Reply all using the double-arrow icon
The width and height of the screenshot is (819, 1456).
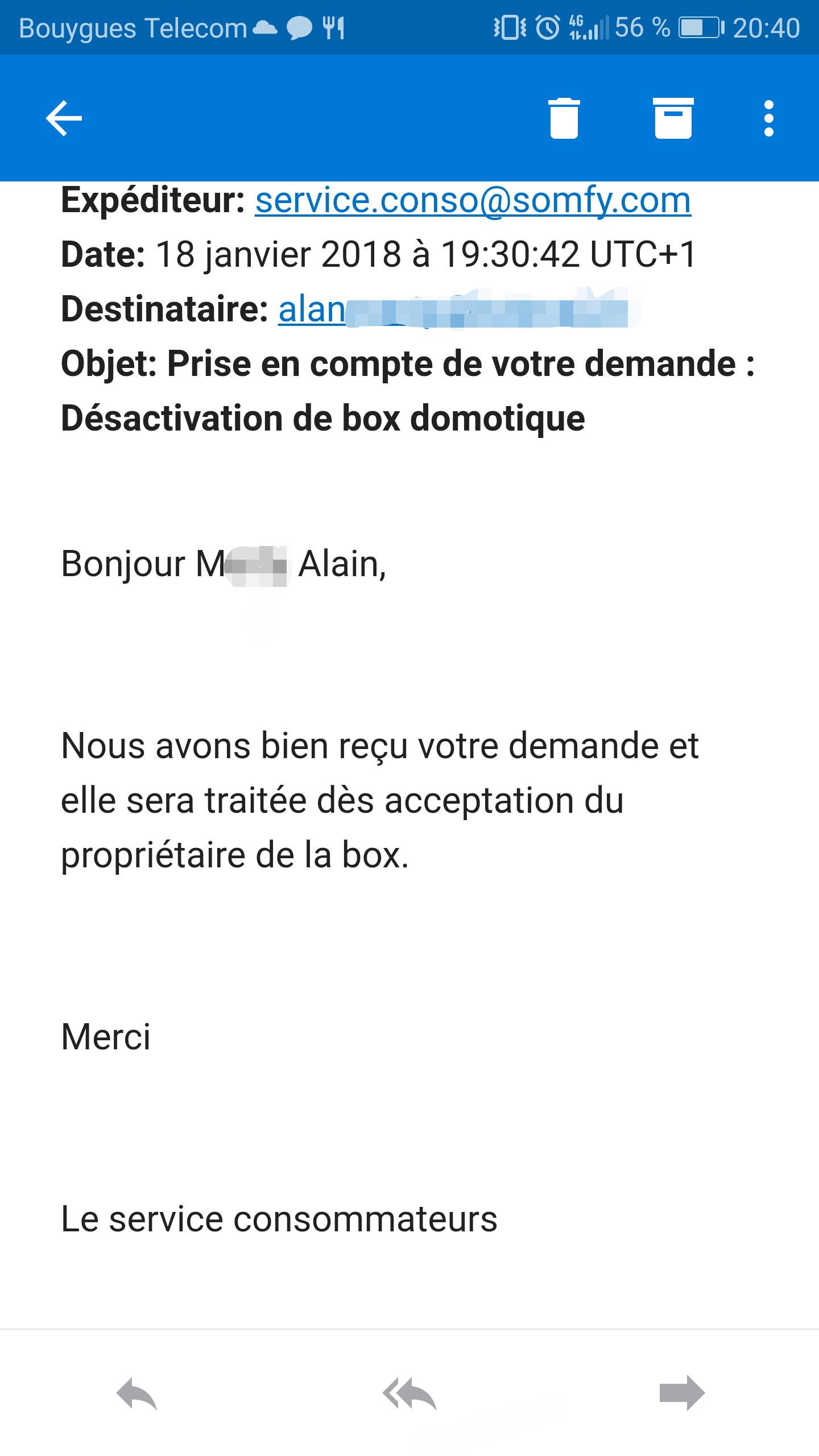[409, 1393]
